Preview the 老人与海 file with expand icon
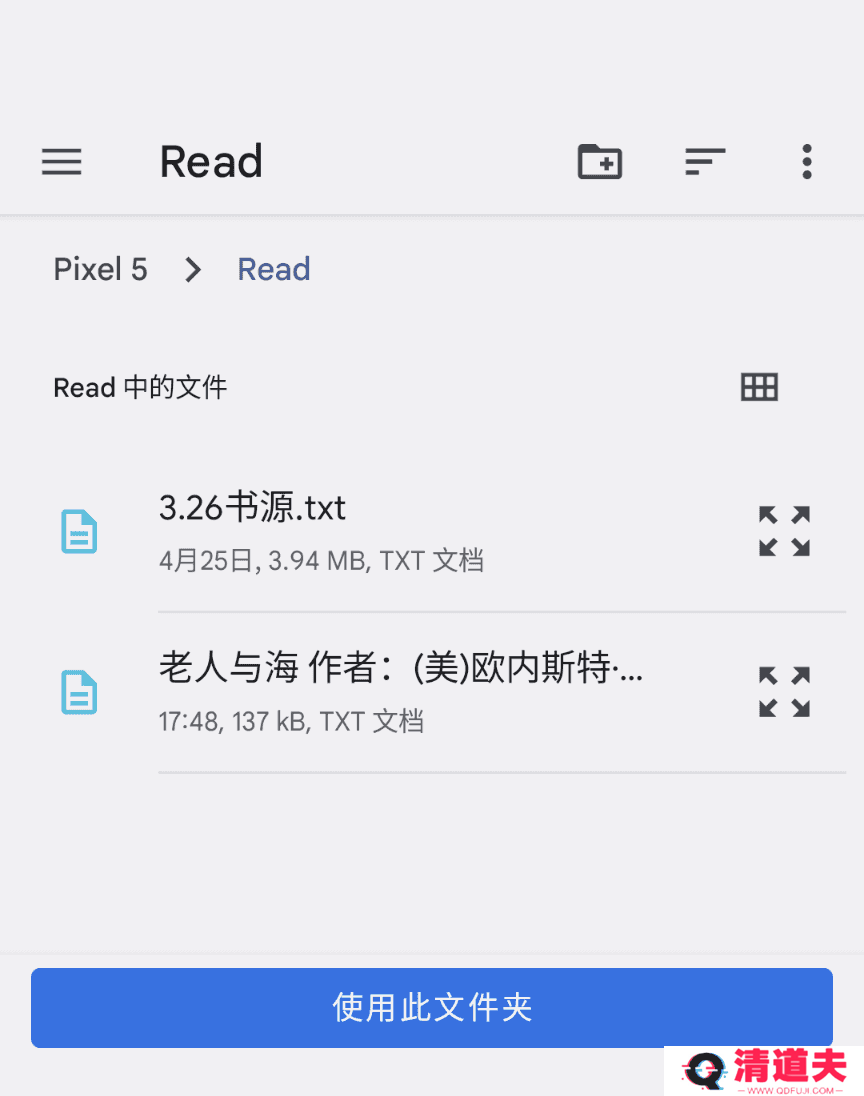The image size is (864, 1096). [784, 692]
